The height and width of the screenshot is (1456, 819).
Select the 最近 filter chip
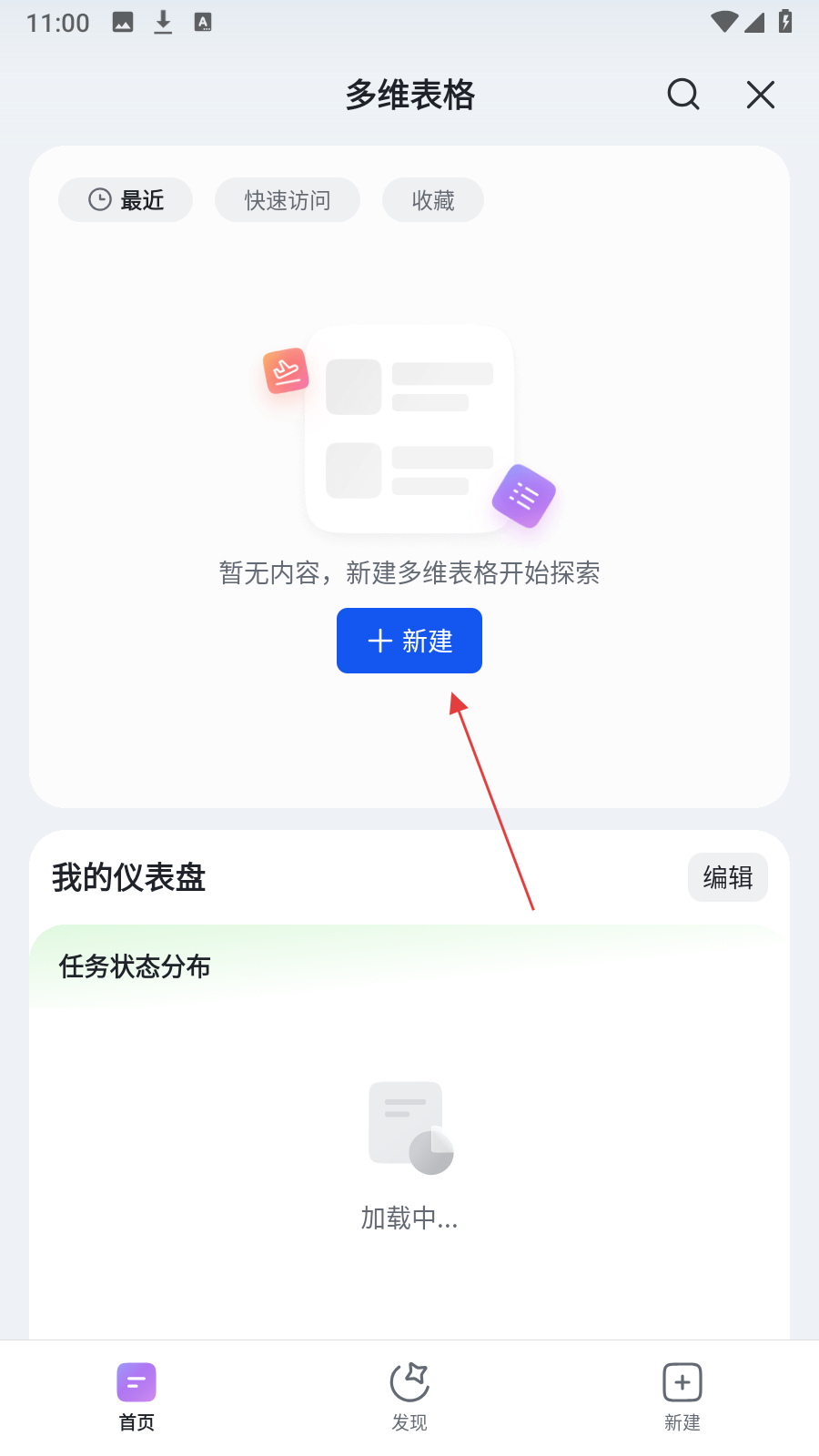pyautogui.click(x=126, y=200)
